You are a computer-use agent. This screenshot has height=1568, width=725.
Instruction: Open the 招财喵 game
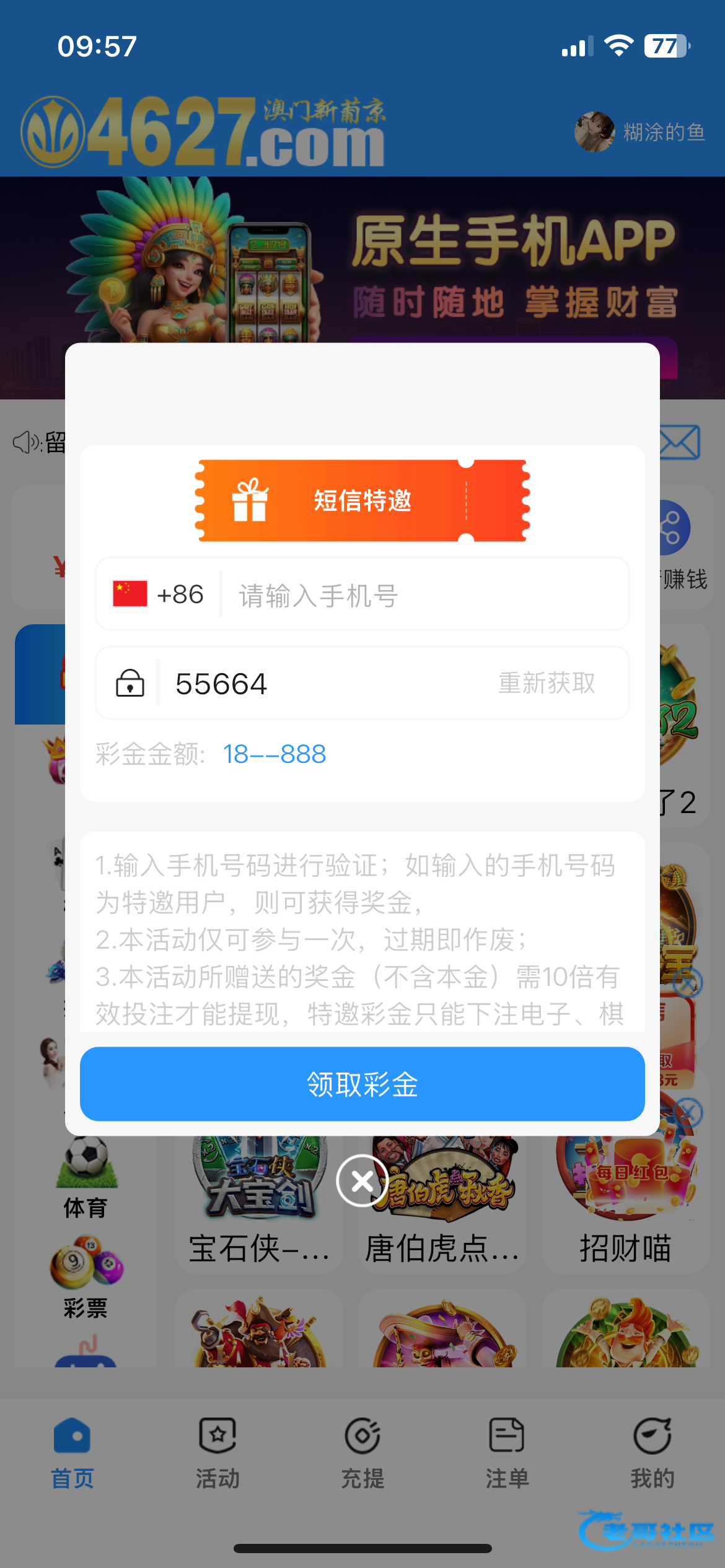coord(626,1201)
